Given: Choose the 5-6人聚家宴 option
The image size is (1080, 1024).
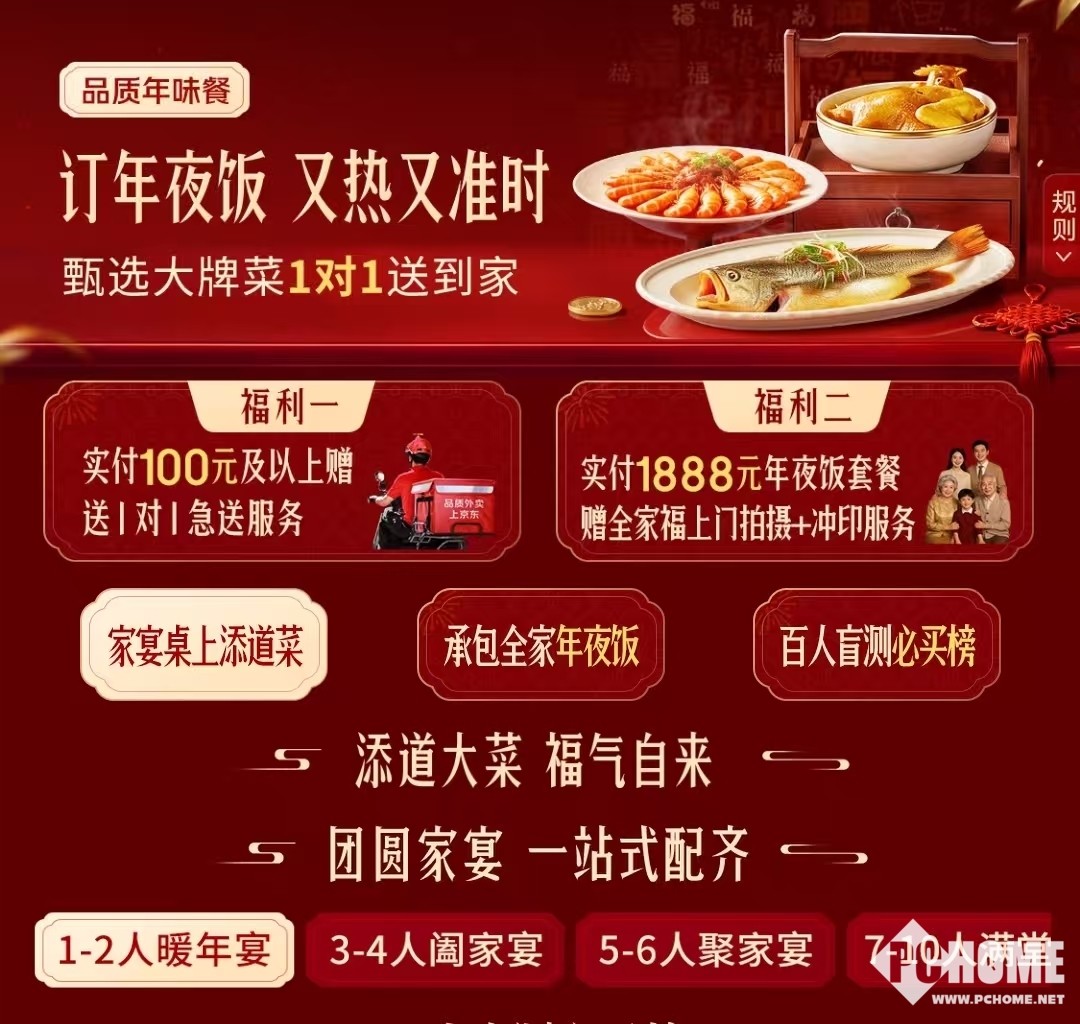Looking at the screenshot, I should (706, 950).
